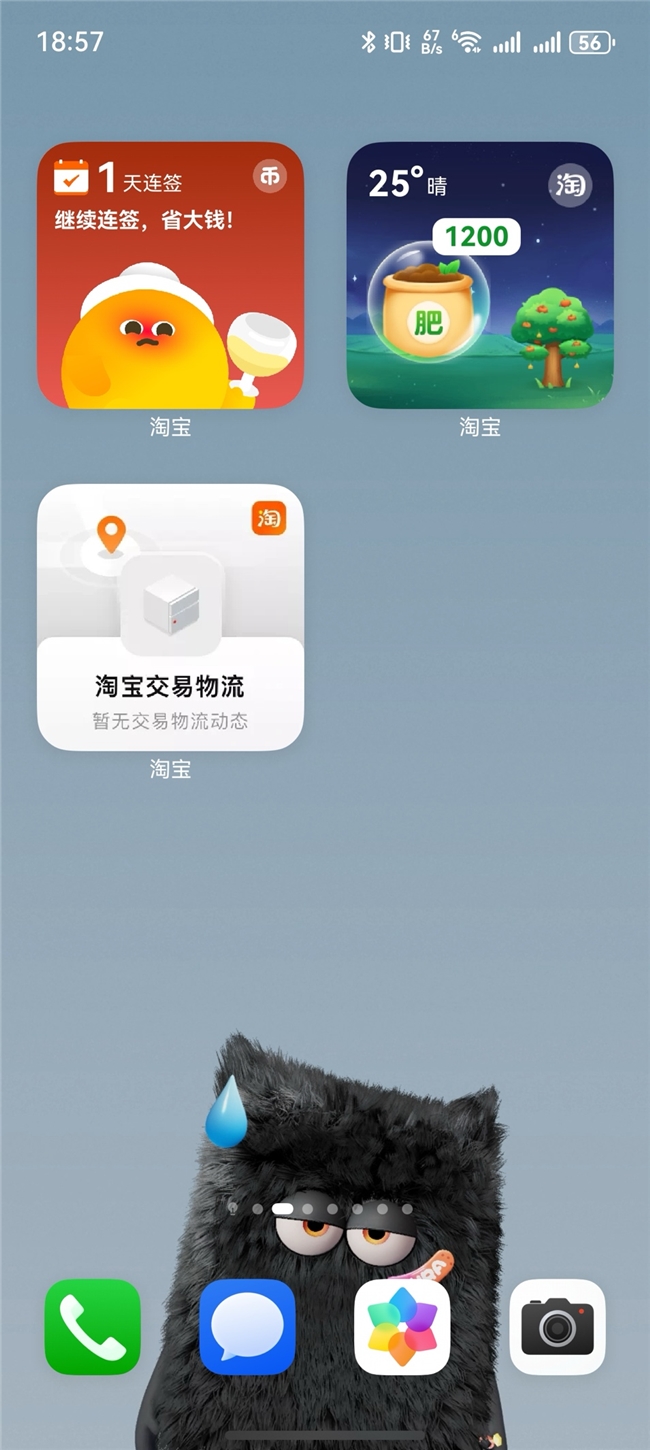Open the 淘宝交易物流 logistics widget
Viewport: 650px width, 1450px height.
[x=170, y=617]
